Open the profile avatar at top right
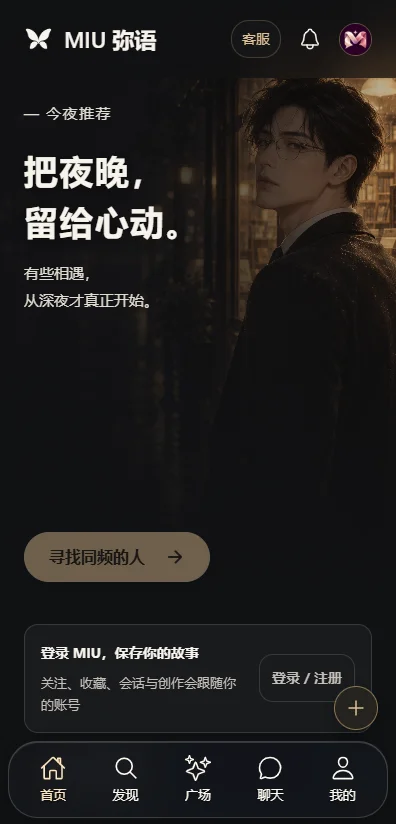The height and width of the screenshot is (824, 396). (356, 39)
